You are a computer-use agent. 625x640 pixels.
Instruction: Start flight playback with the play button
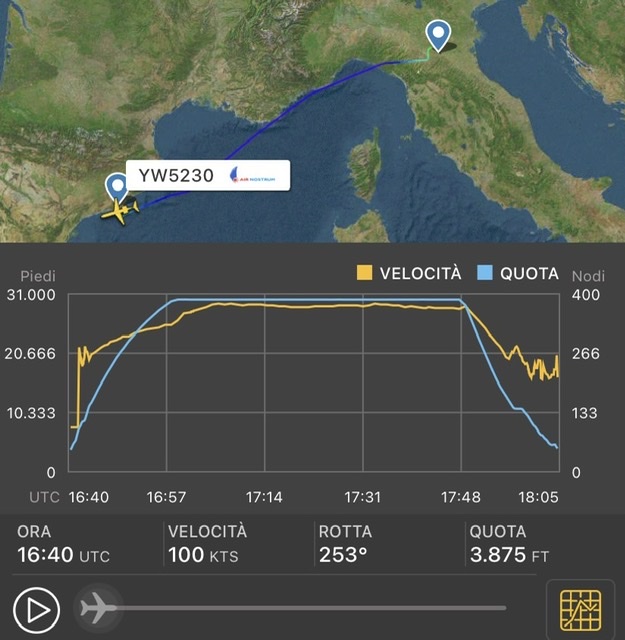(x=37, y=608)
